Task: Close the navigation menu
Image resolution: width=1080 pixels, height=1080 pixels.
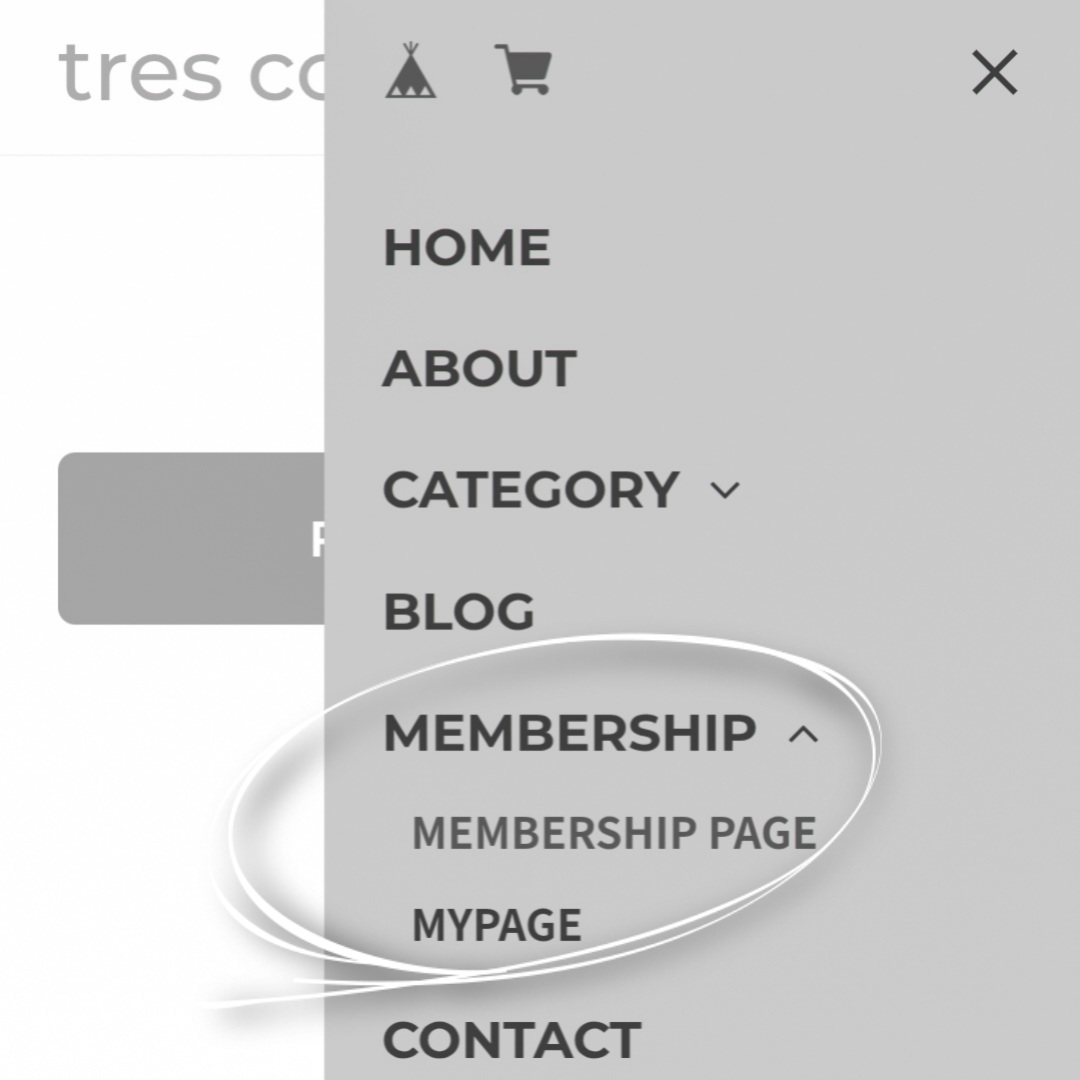Action: (x=994, y=73)
